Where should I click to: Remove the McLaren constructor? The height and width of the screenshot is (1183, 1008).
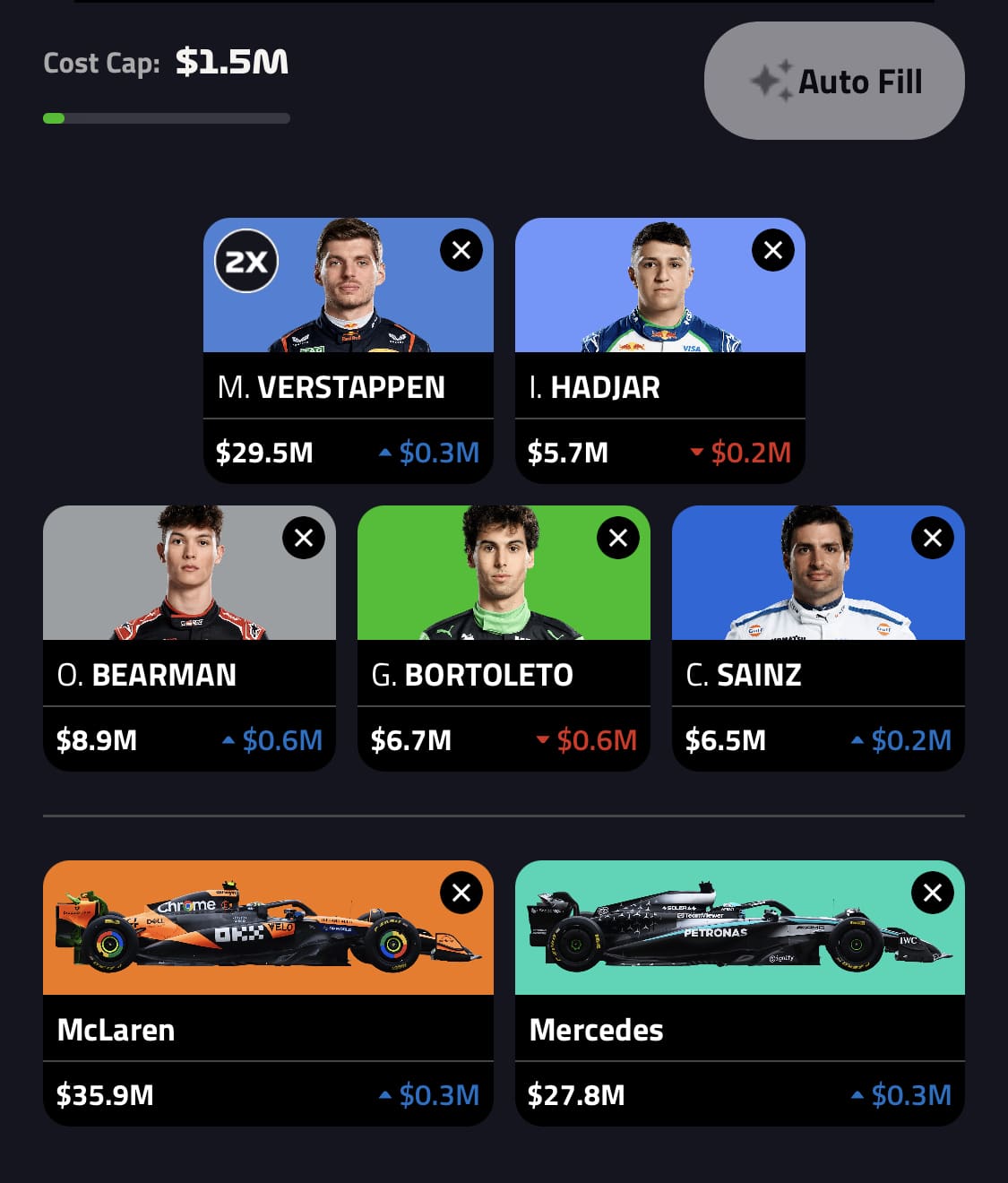[x=461, y=893]
